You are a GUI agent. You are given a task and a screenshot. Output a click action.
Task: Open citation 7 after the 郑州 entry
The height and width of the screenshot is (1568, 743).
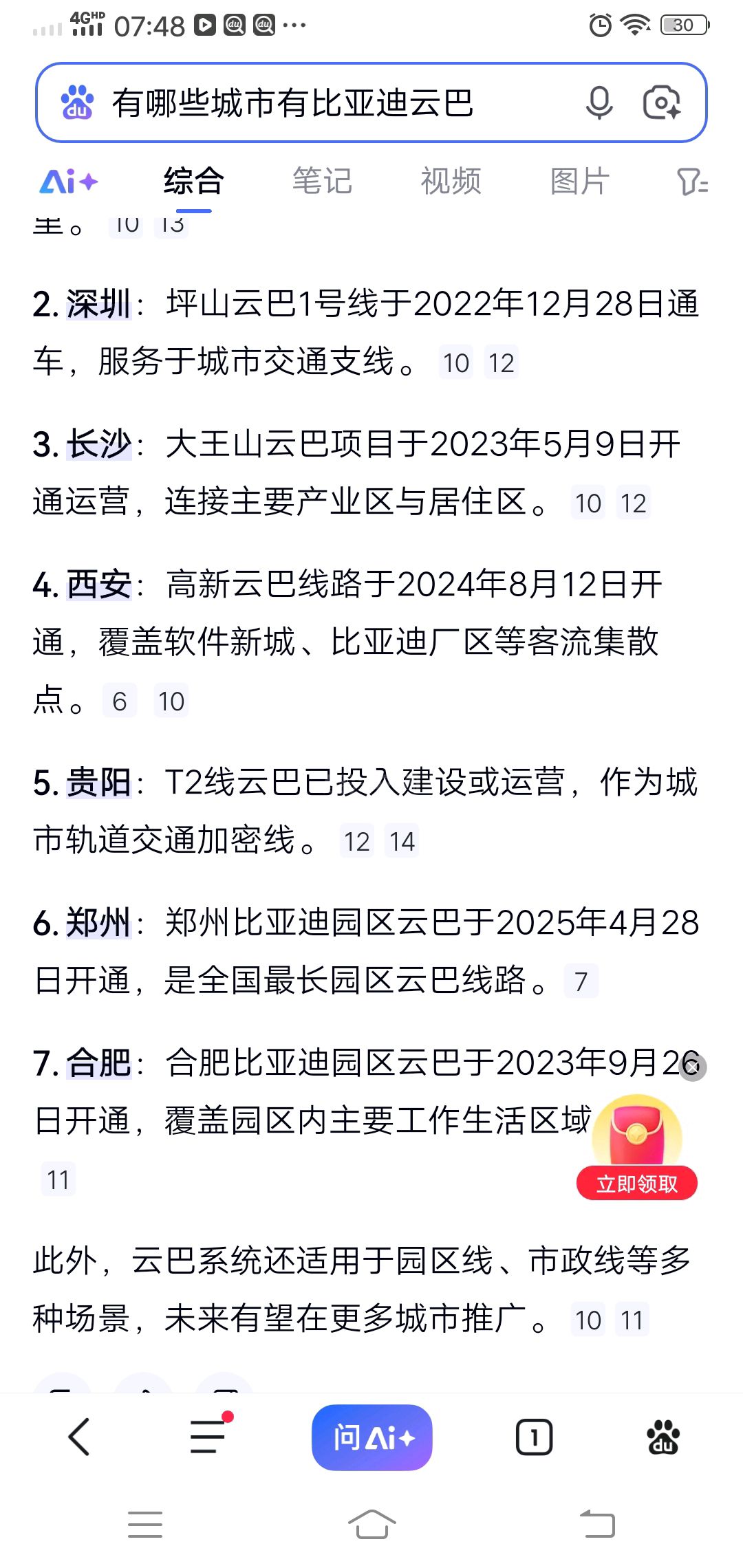coord(581,981)
